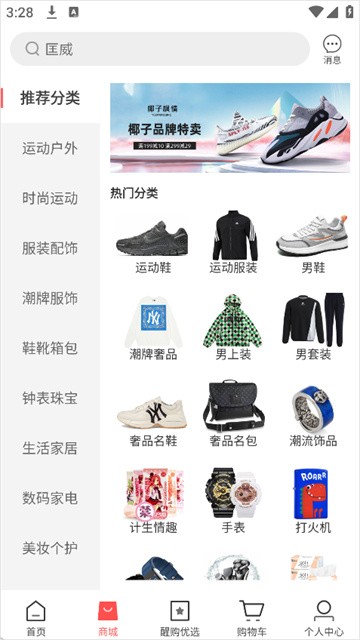Tap the search box showing 匡威
This screenshot has height=640, width=360.
pyautogui.click(x=160, y=49)
